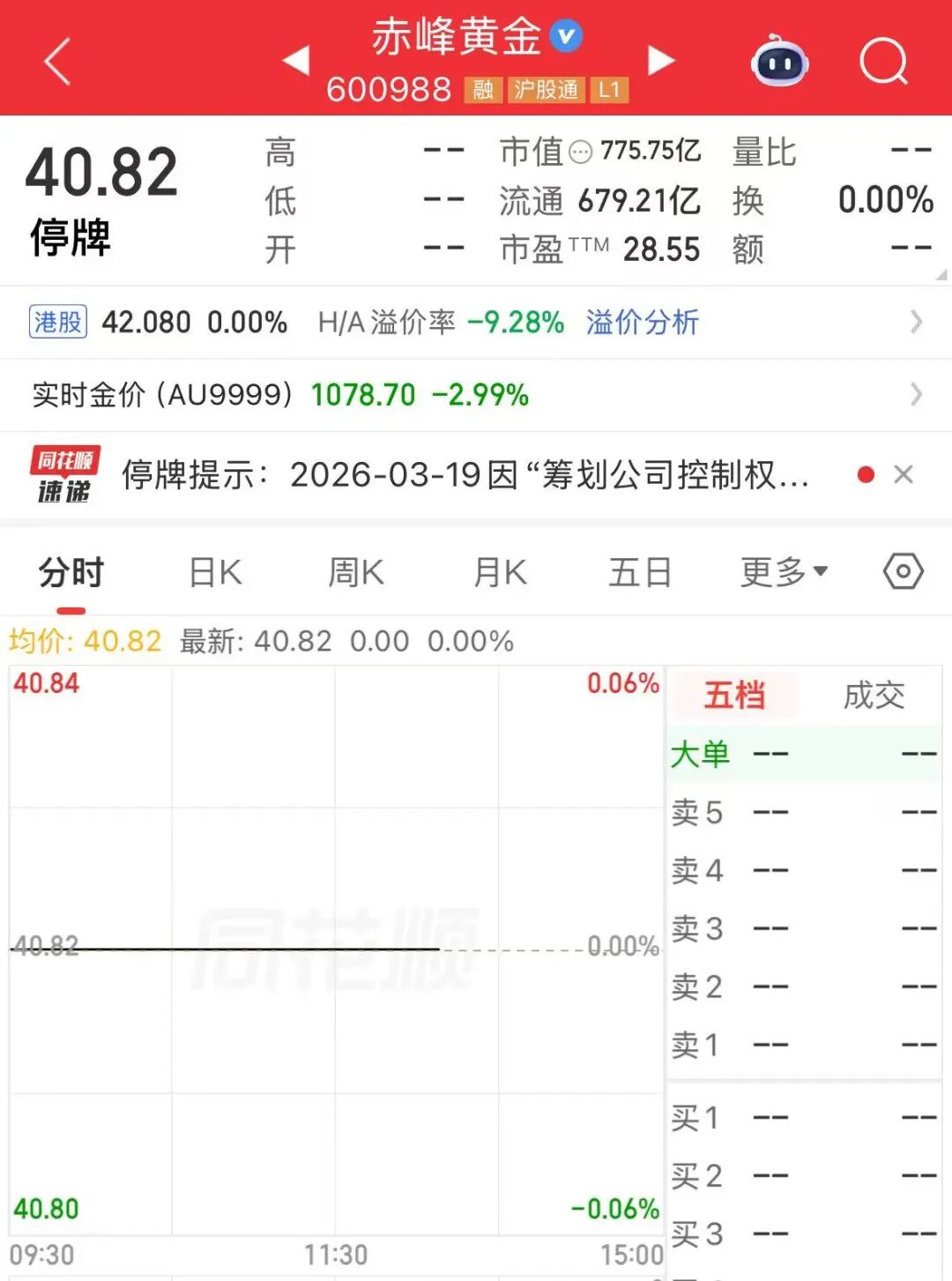Dismiss the 停牌提示 notice

903,475
